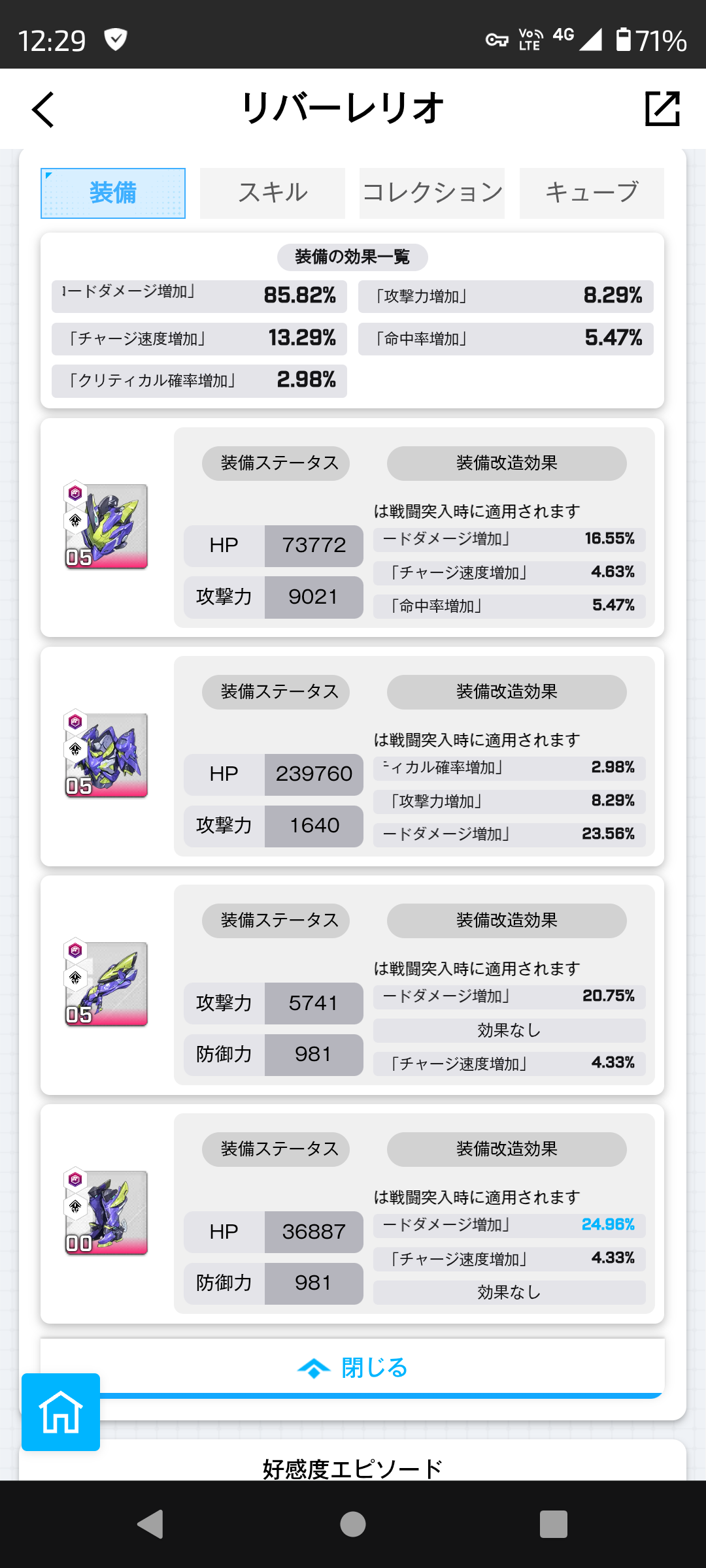Go back using the header arrow
Image resolution: width=706 pixels, height=1568 pixels.
point(43,109)
